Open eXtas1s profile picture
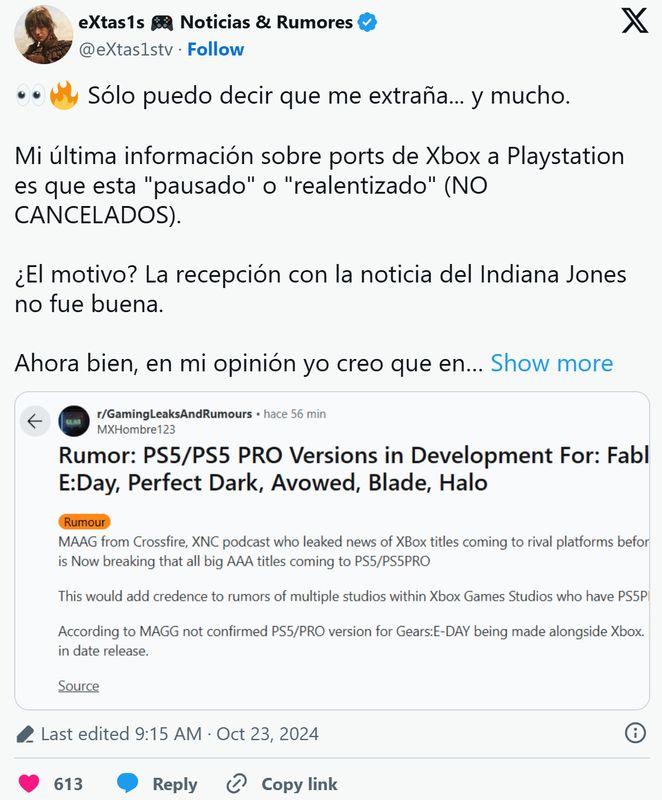Image resolution: width=662 pixels, height=800 pixels. (x=43, y=35)
